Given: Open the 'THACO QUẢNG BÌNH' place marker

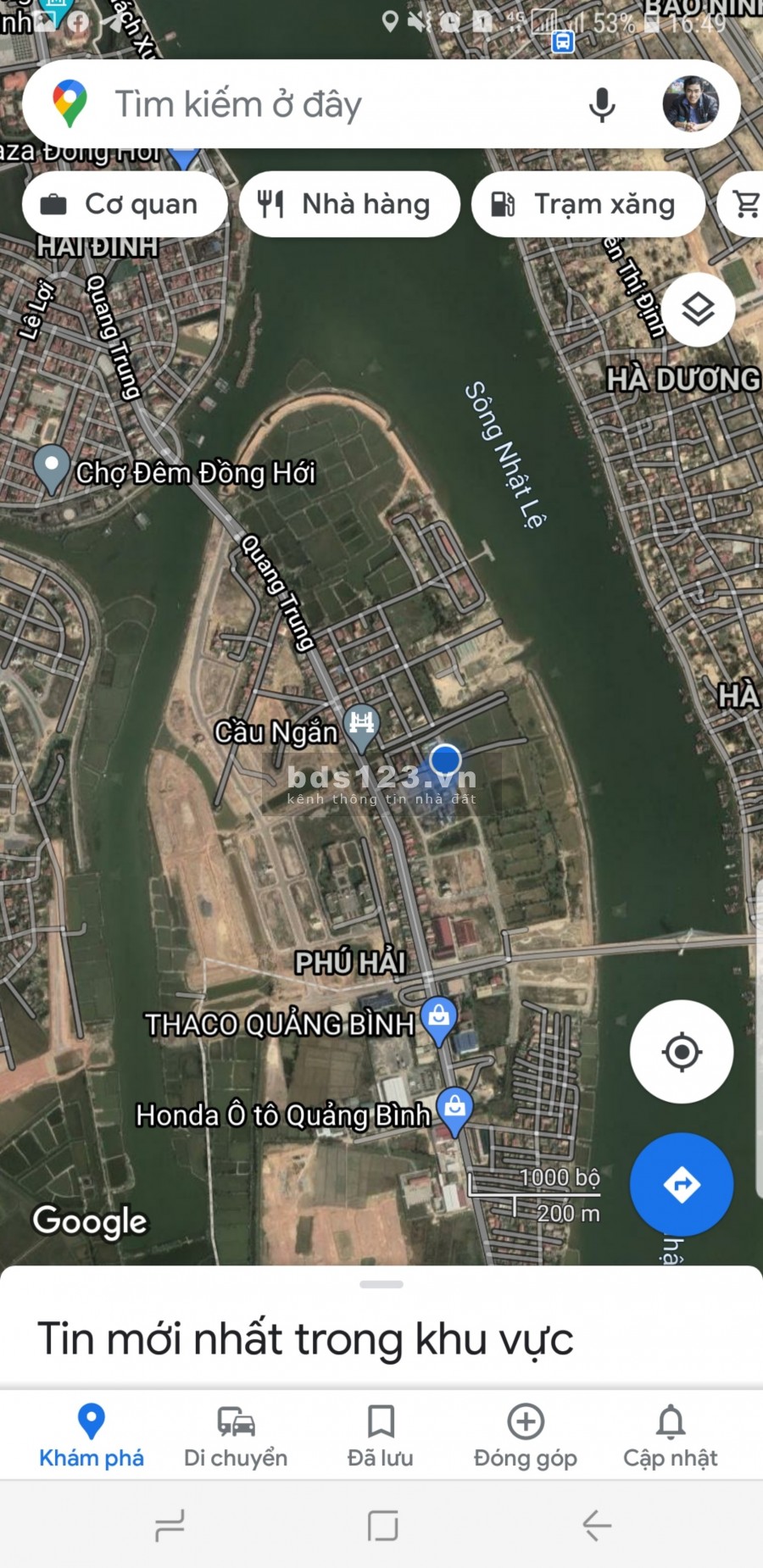Looking at the screenshot, I should point(439,1018).
